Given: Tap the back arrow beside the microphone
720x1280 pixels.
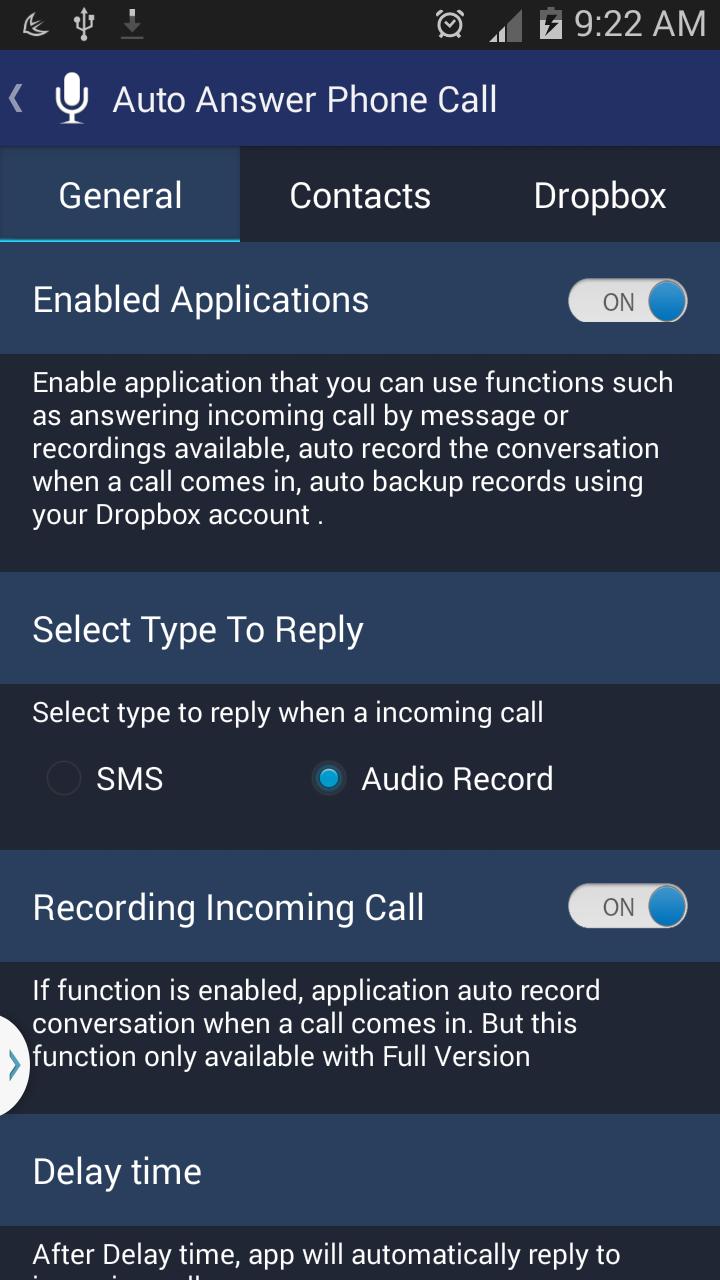Looking at the screenshot, I should point(16,97).
